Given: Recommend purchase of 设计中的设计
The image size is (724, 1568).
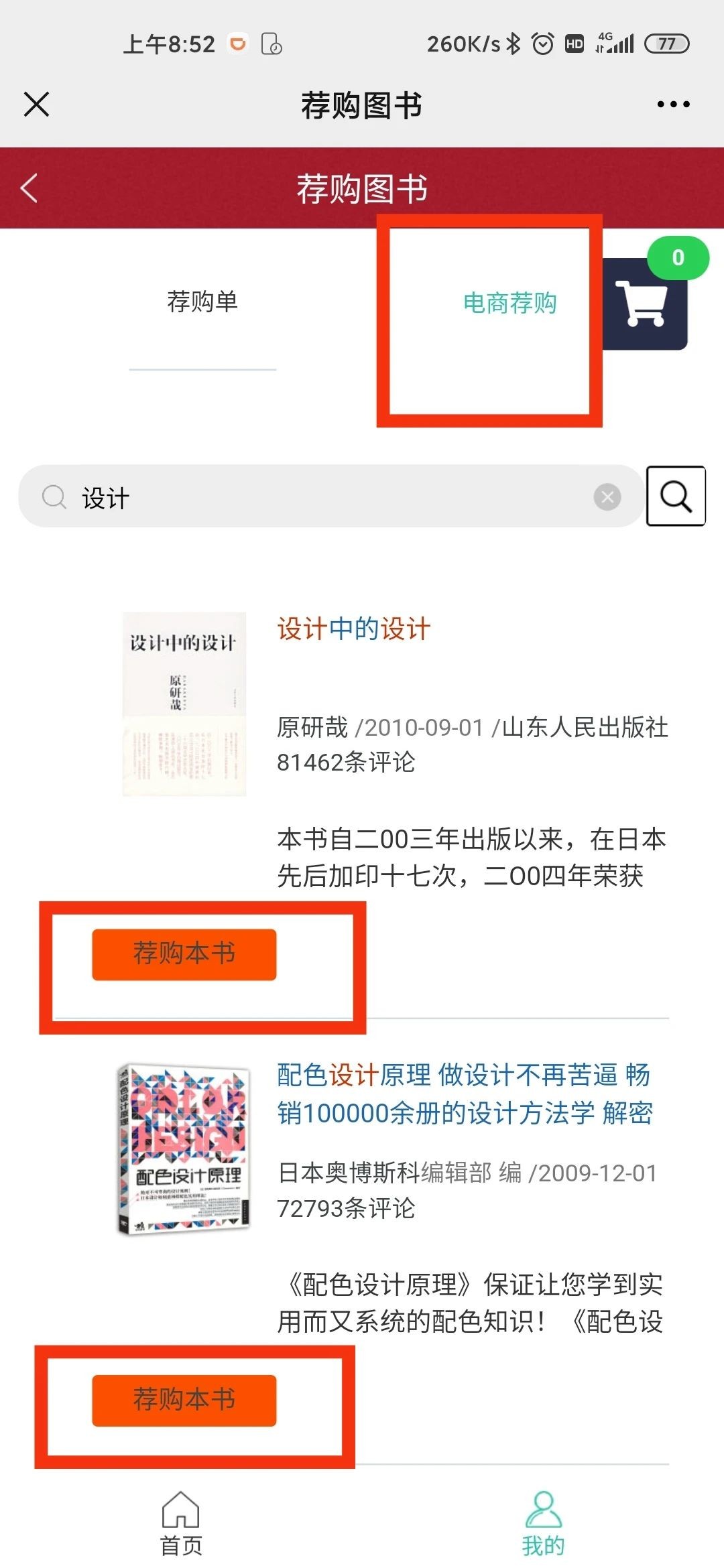Looking at the screenshot, I should (184, 954).
